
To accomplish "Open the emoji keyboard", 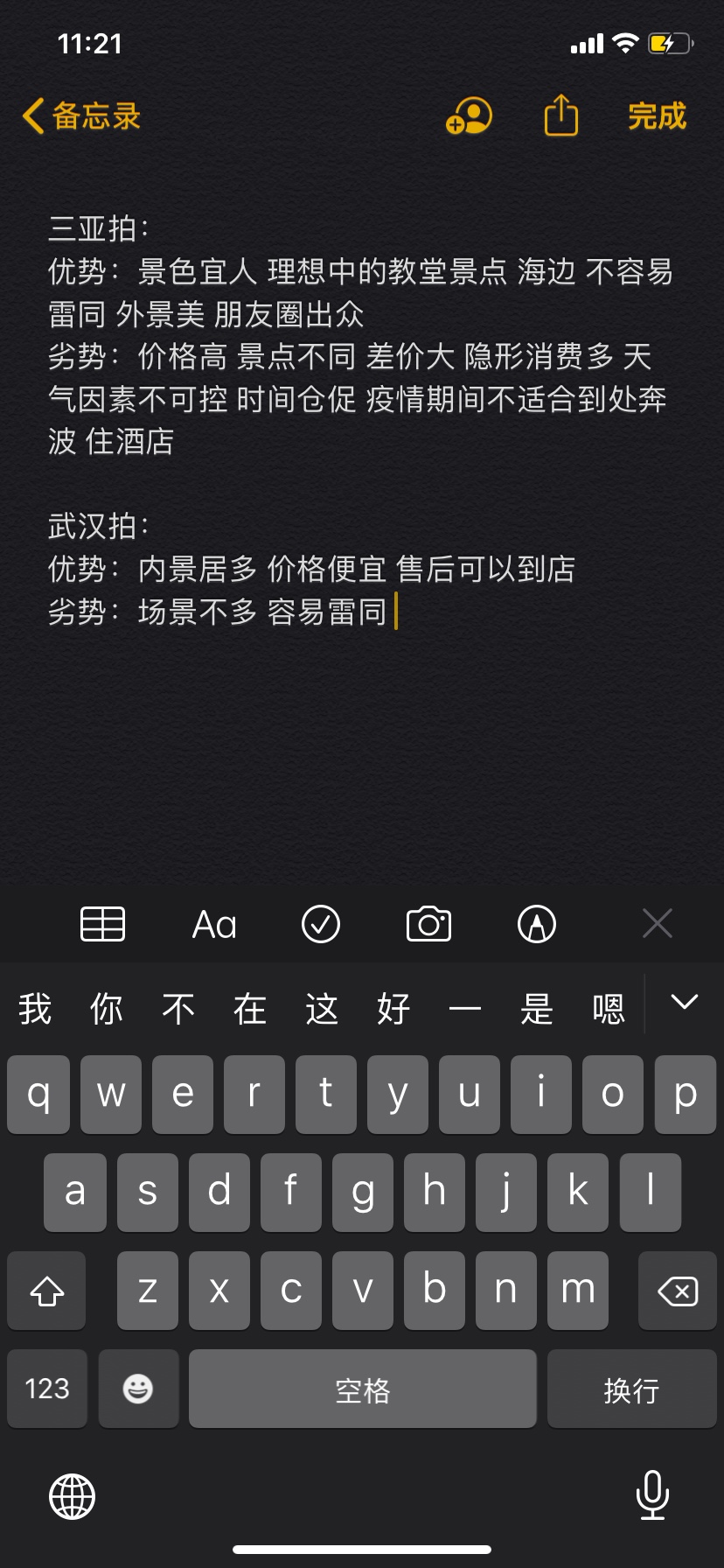I will pyautogui.click(x=138, y=1389).
